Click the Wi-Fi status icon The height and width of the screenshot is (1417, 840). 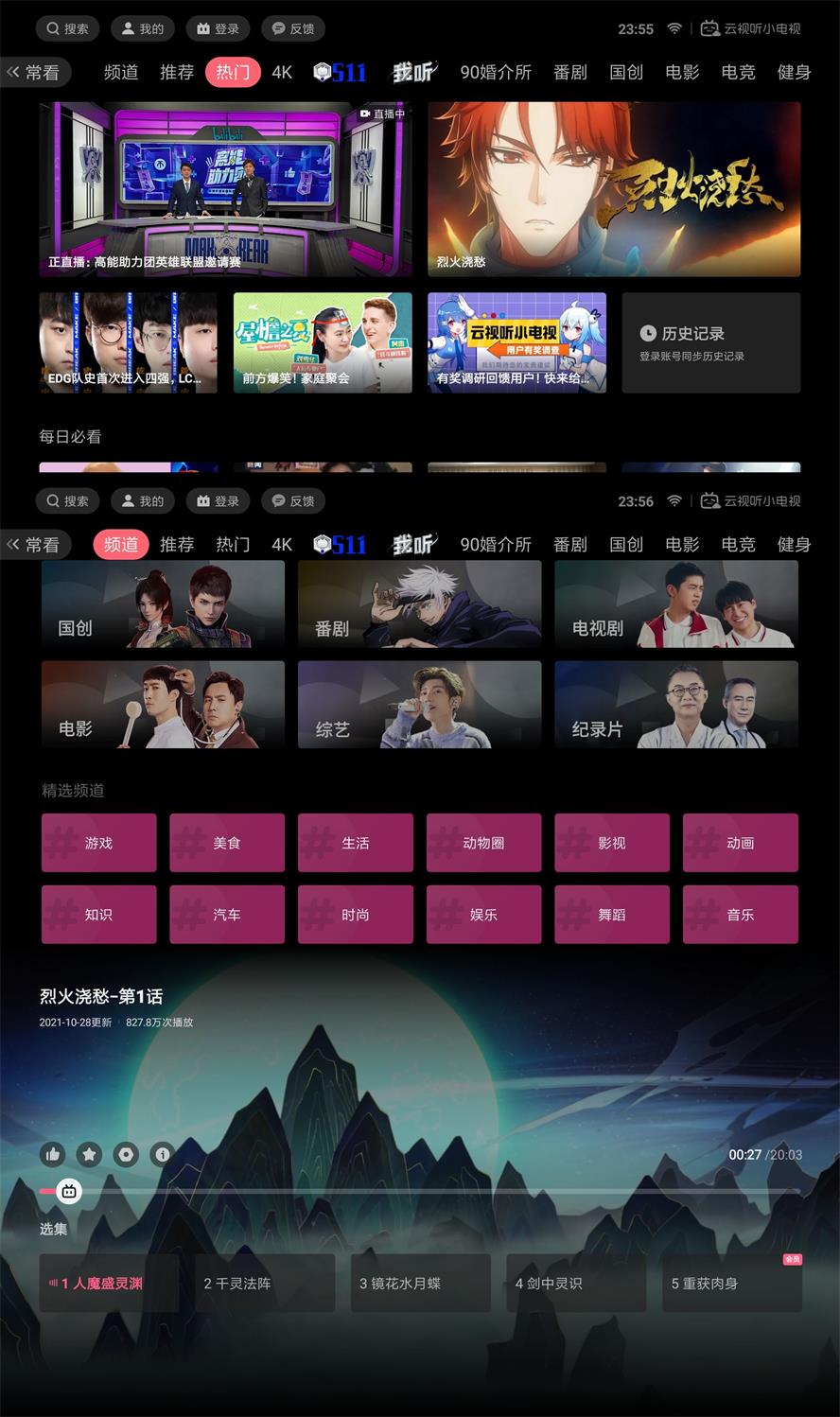tap(674, 28)
